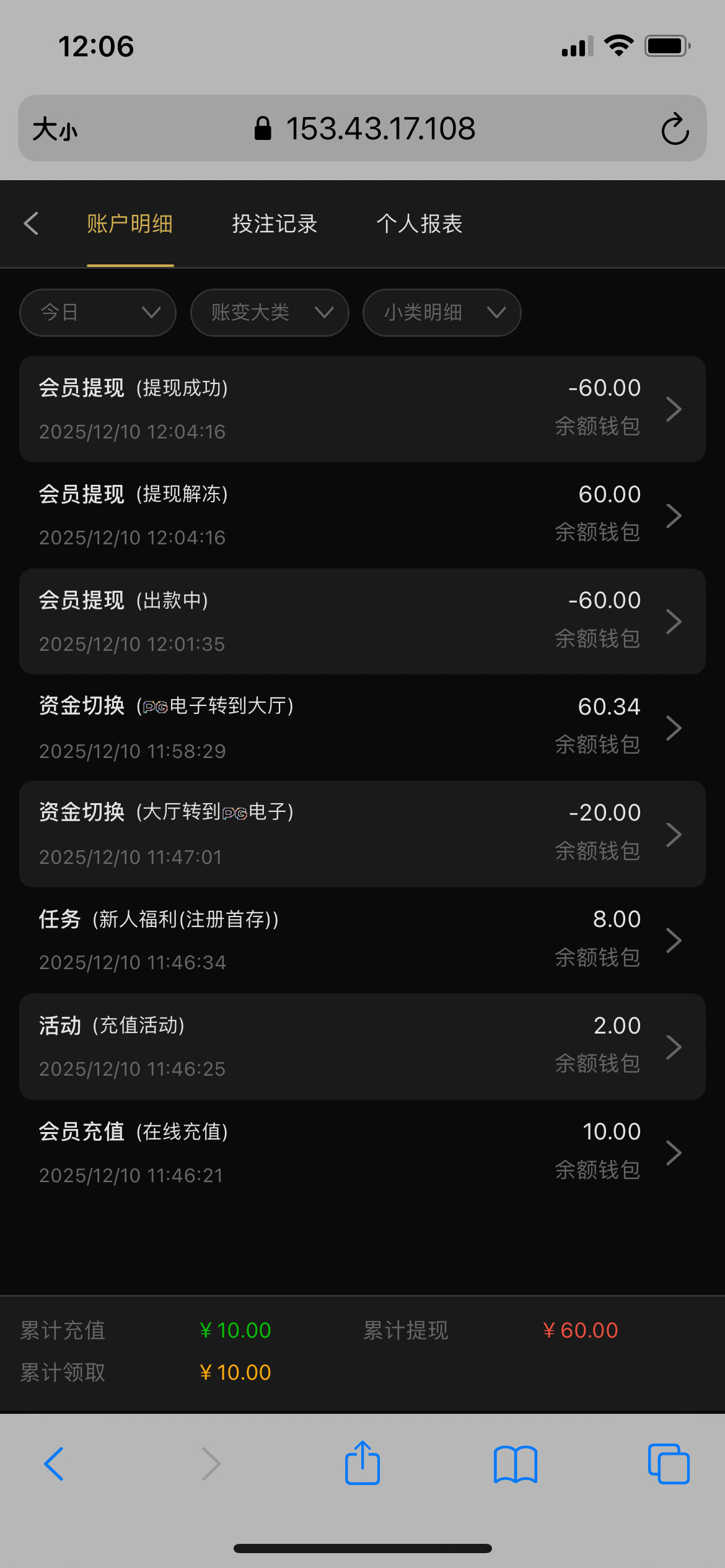Go back using the header back arrow
Image resolution: width=725 pixels, height=1568 pixels.
[32, 224]
